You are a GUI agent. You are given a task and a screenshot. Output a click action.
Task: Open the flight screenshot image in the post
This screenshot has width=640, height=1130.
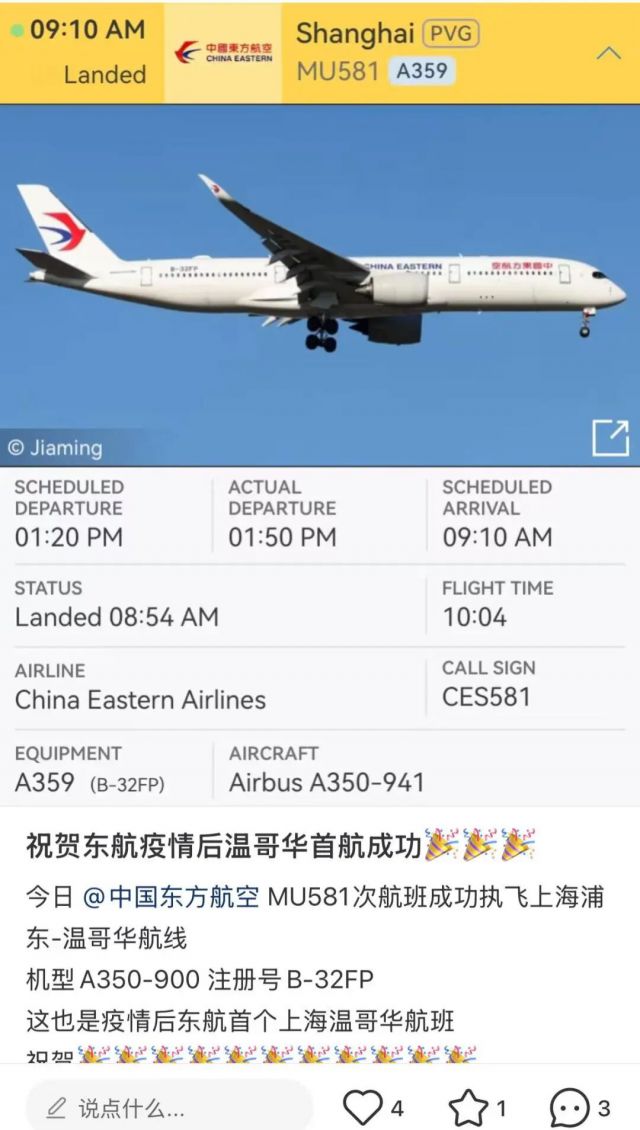320,400
